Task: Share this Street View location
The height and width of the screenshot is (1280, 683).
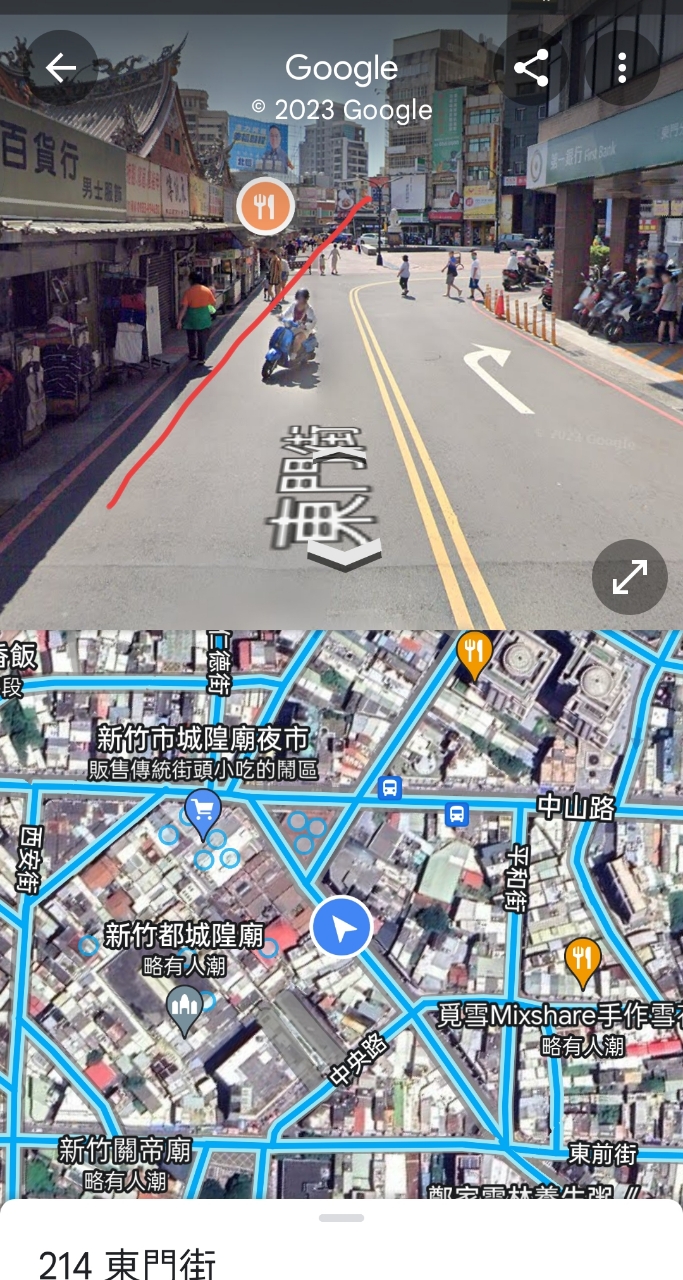Action: tap(531, 68)
